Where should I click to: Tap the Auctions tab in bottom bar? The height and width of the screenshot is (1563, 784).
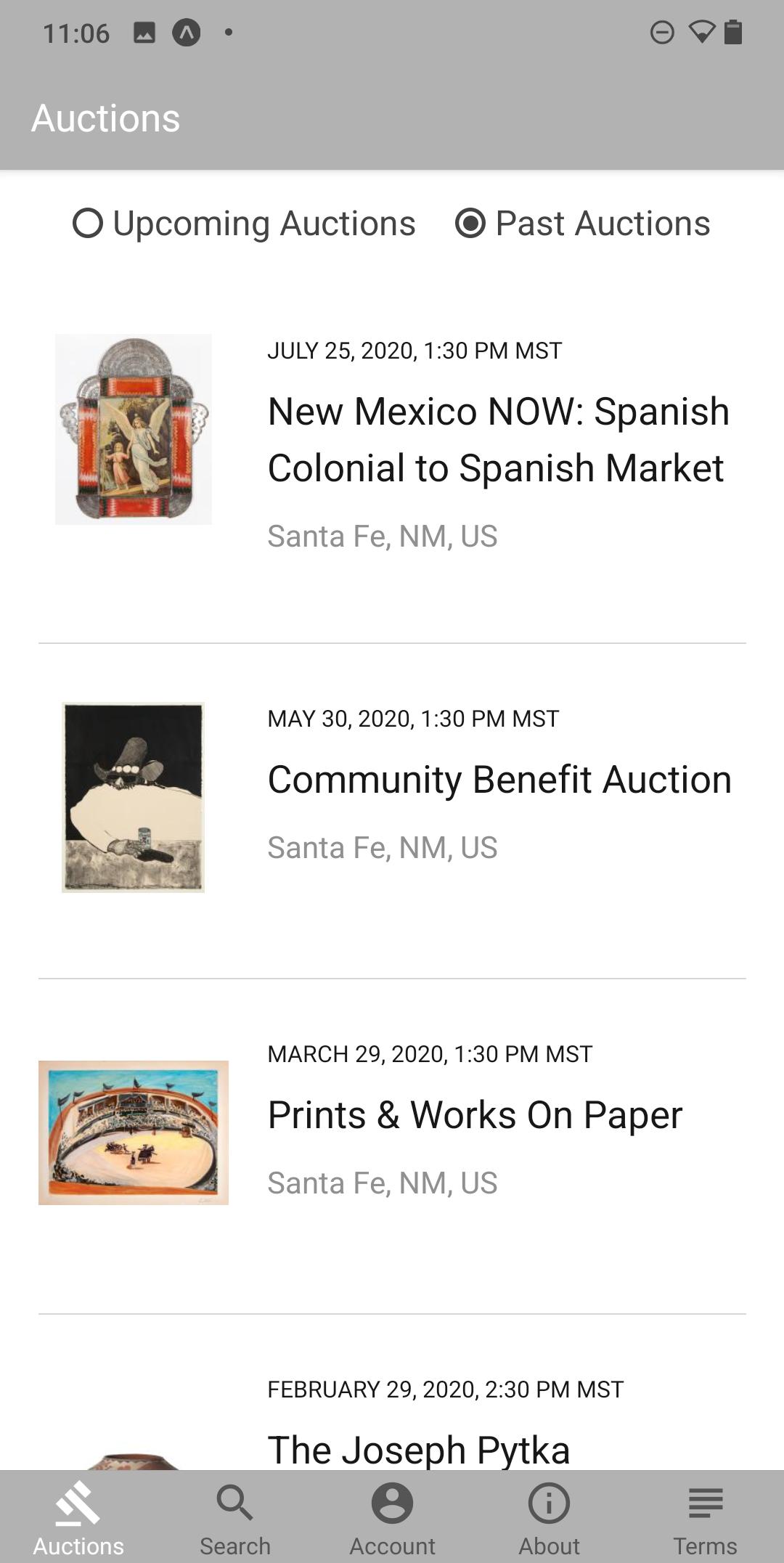[x=78, y=1517]
